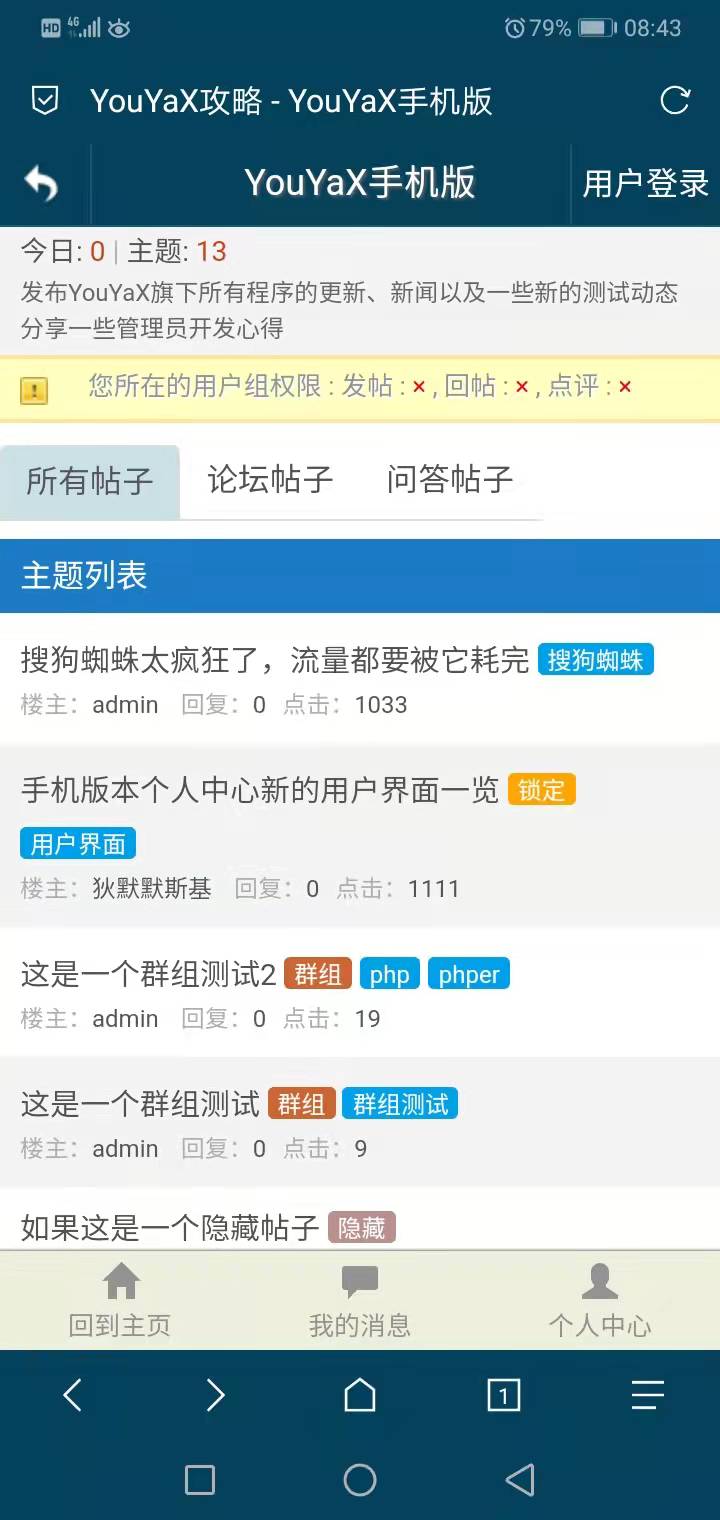Open the post 如果这是一个隐藏帖子
The width and height of the screenshot is (720, 1520).
pyautogui.click(x=170, y=1227)
